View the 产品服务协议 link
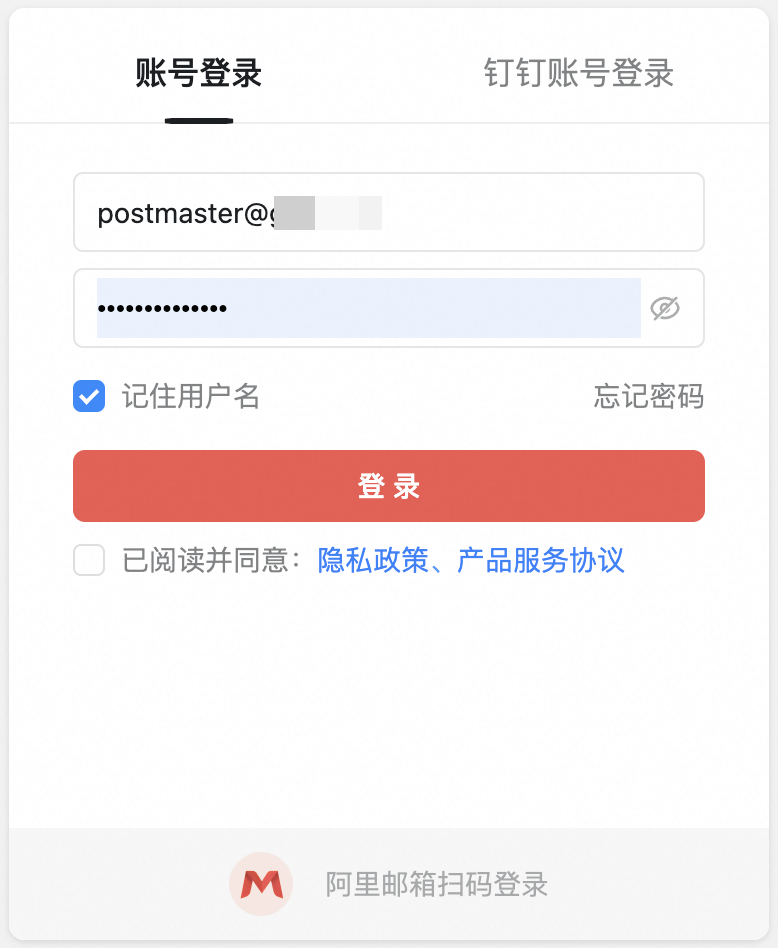This screenshot has height=948, width=778. click(541, 560)
